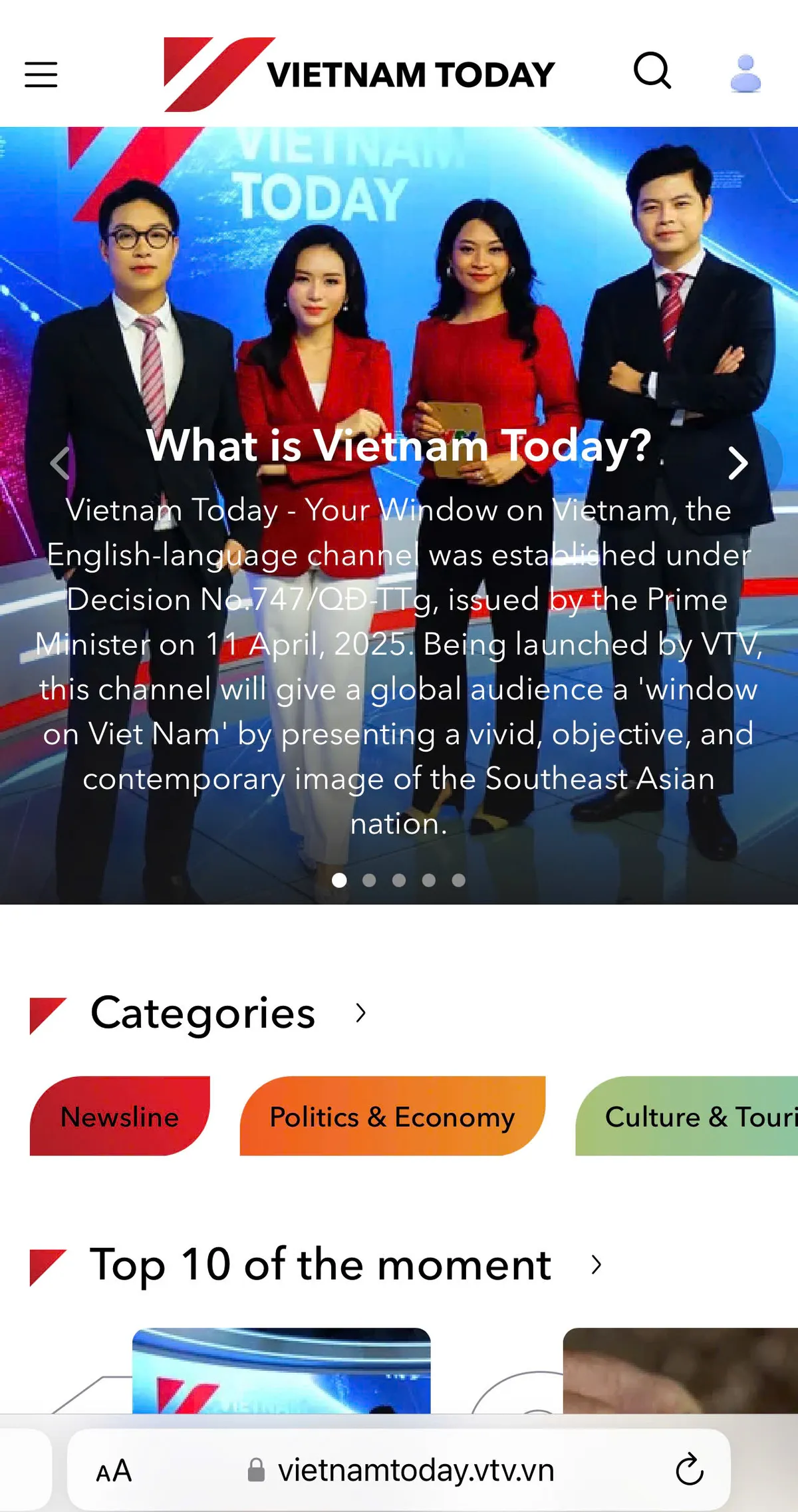
Task: Show previous carousel slide
Action: (60, 463)
